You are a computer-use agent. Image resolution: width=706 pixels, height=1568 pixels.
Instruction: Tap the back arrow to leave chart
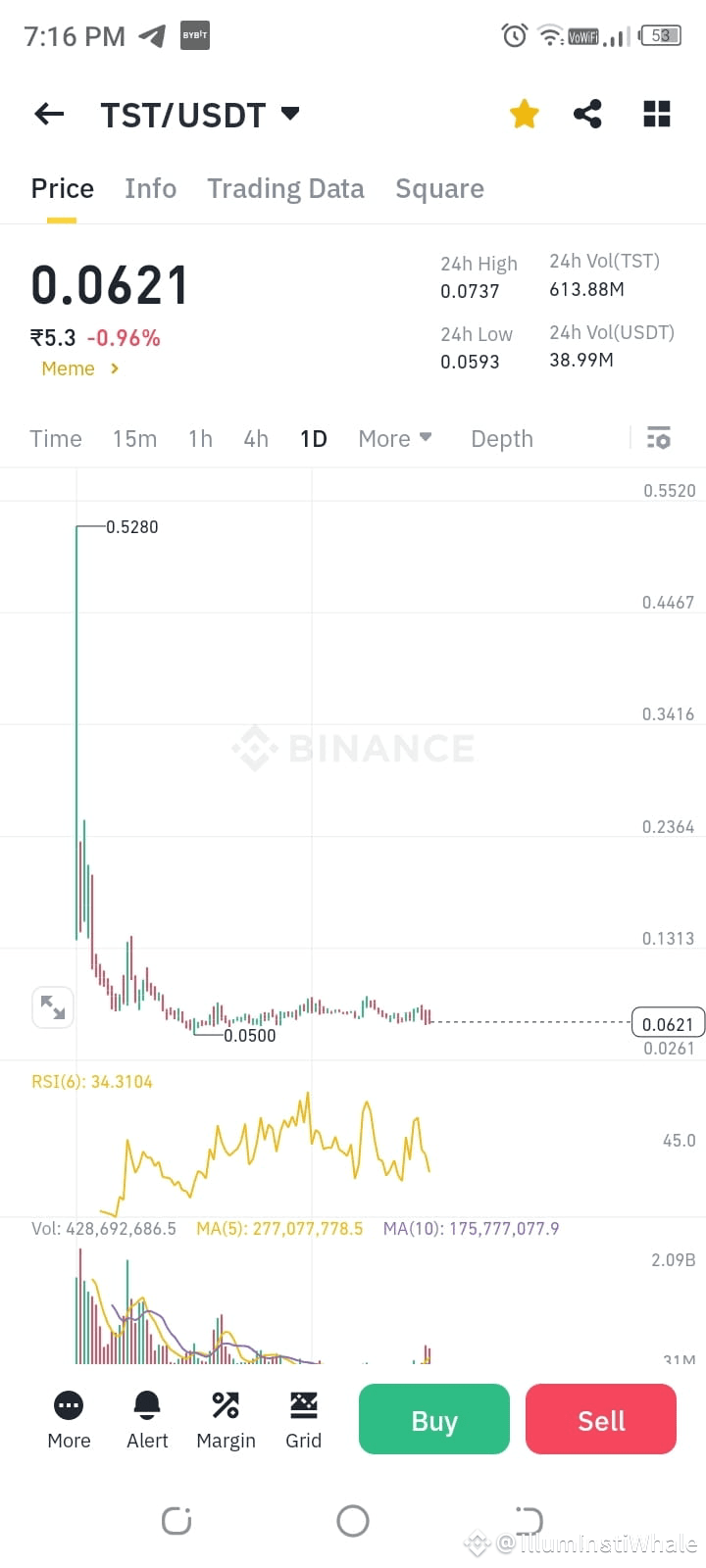click(x=48, y=114)
